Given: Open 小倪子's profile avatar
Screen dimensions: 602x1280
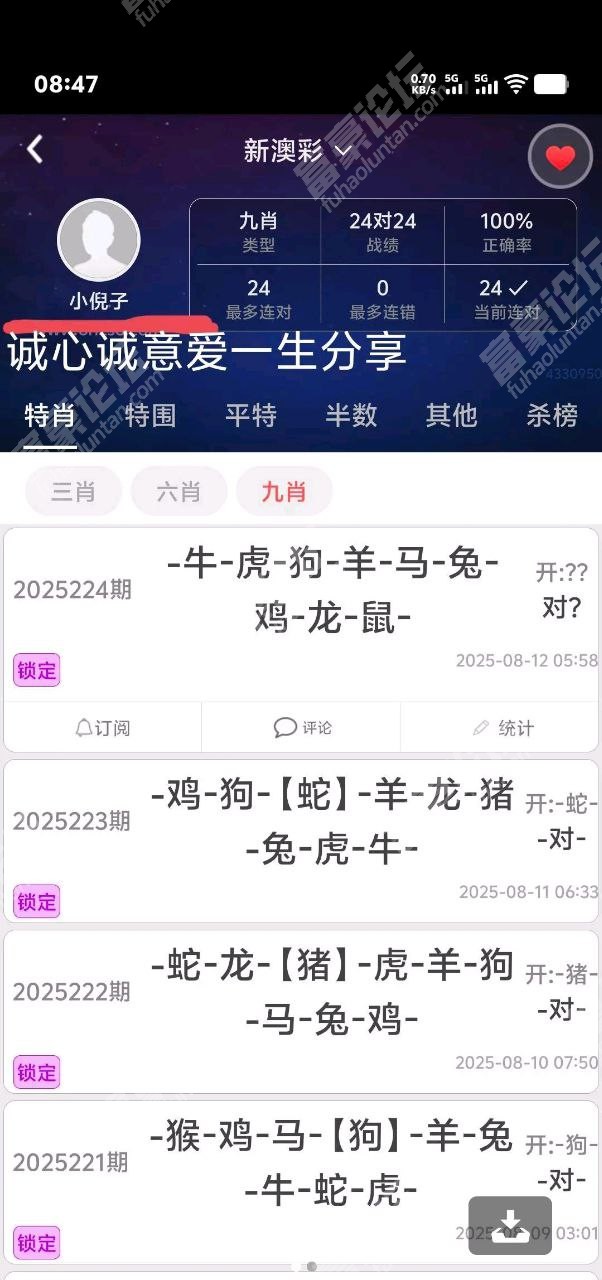Looking at the screenshot, I should pyautogui.click(x=98, y=240).
